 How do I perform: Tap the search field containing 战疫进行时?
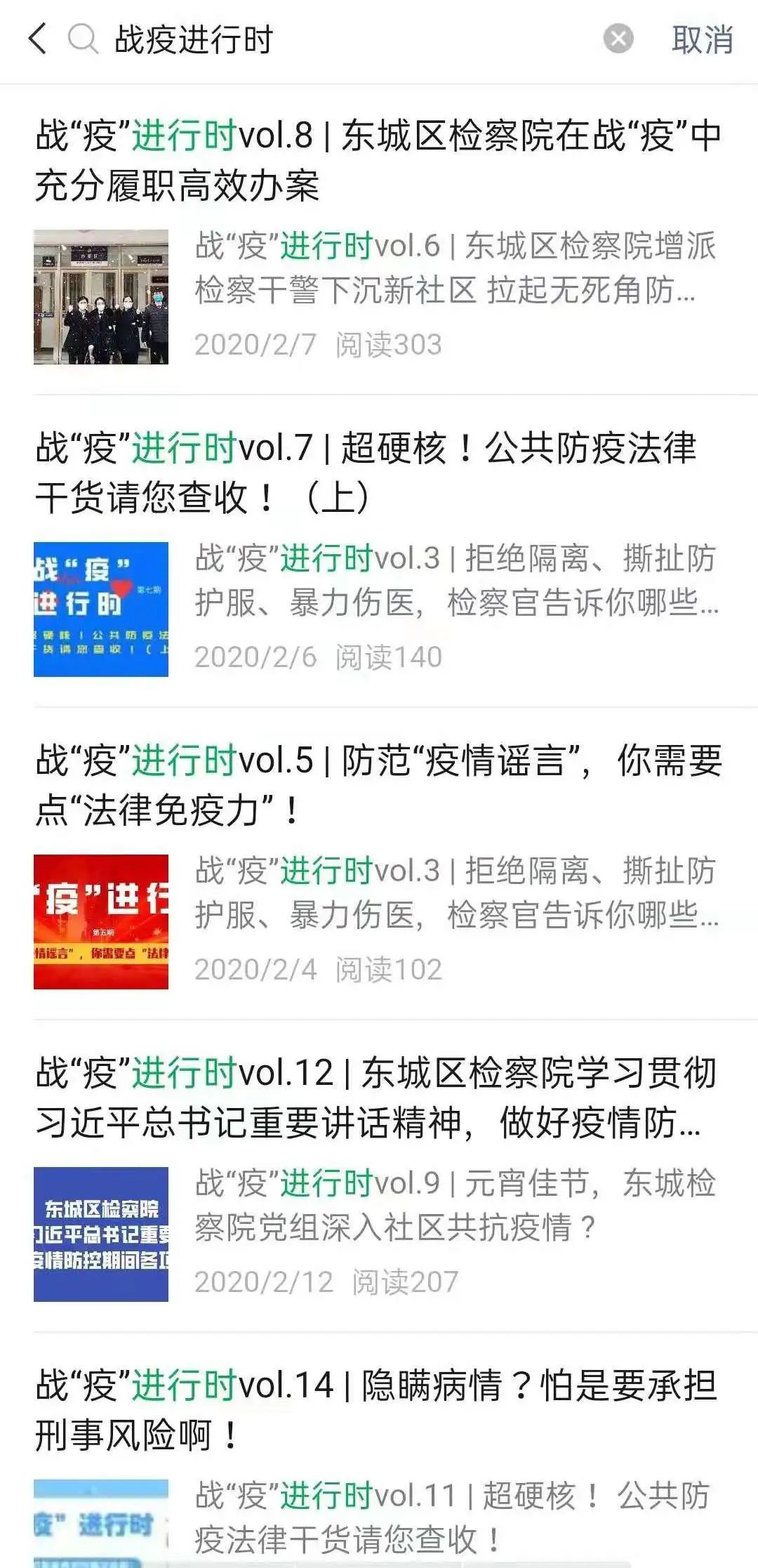[x=337, y=39]
